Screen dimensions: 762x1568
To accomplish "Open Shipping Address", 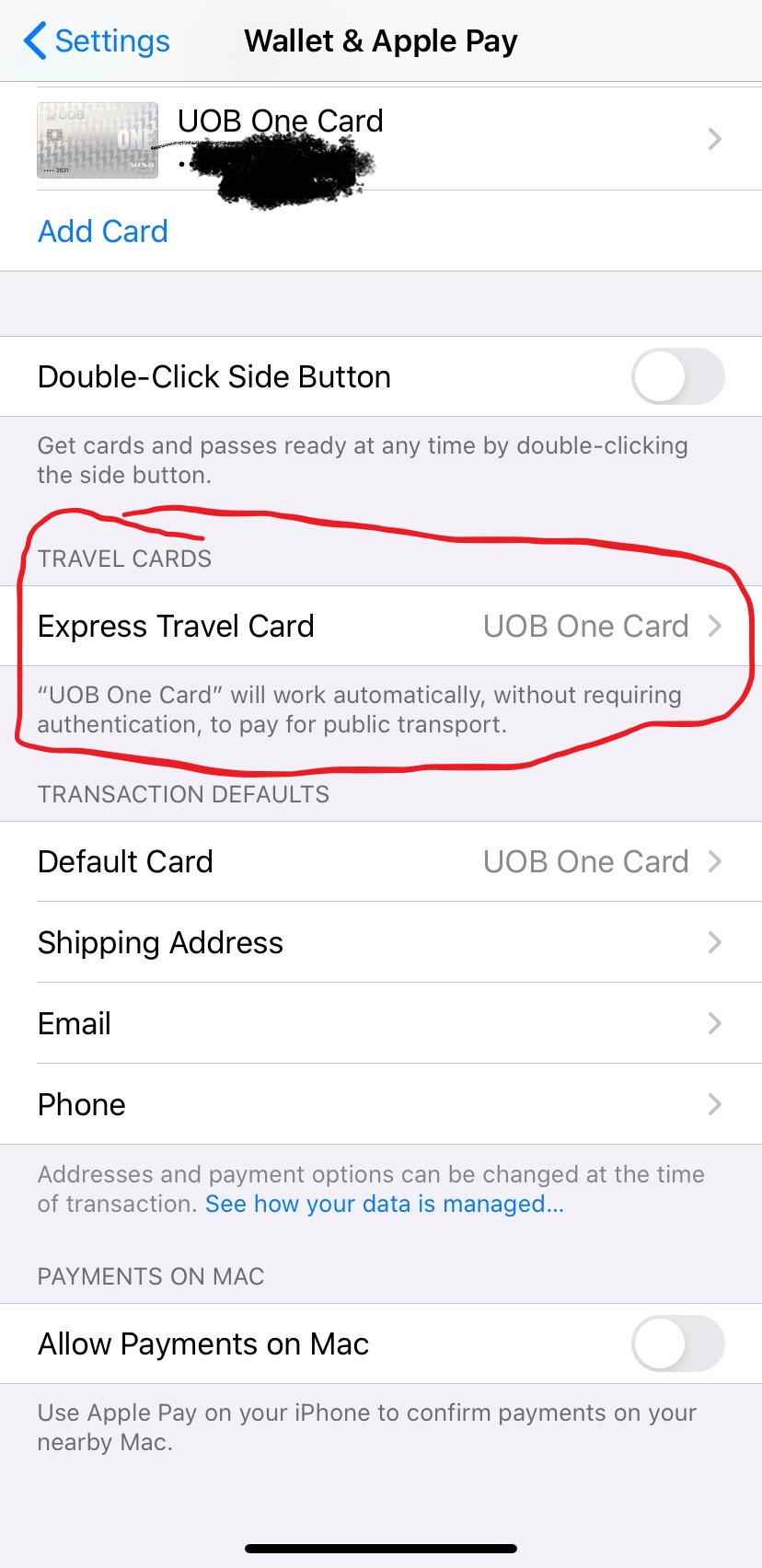I will coord(381,942).
